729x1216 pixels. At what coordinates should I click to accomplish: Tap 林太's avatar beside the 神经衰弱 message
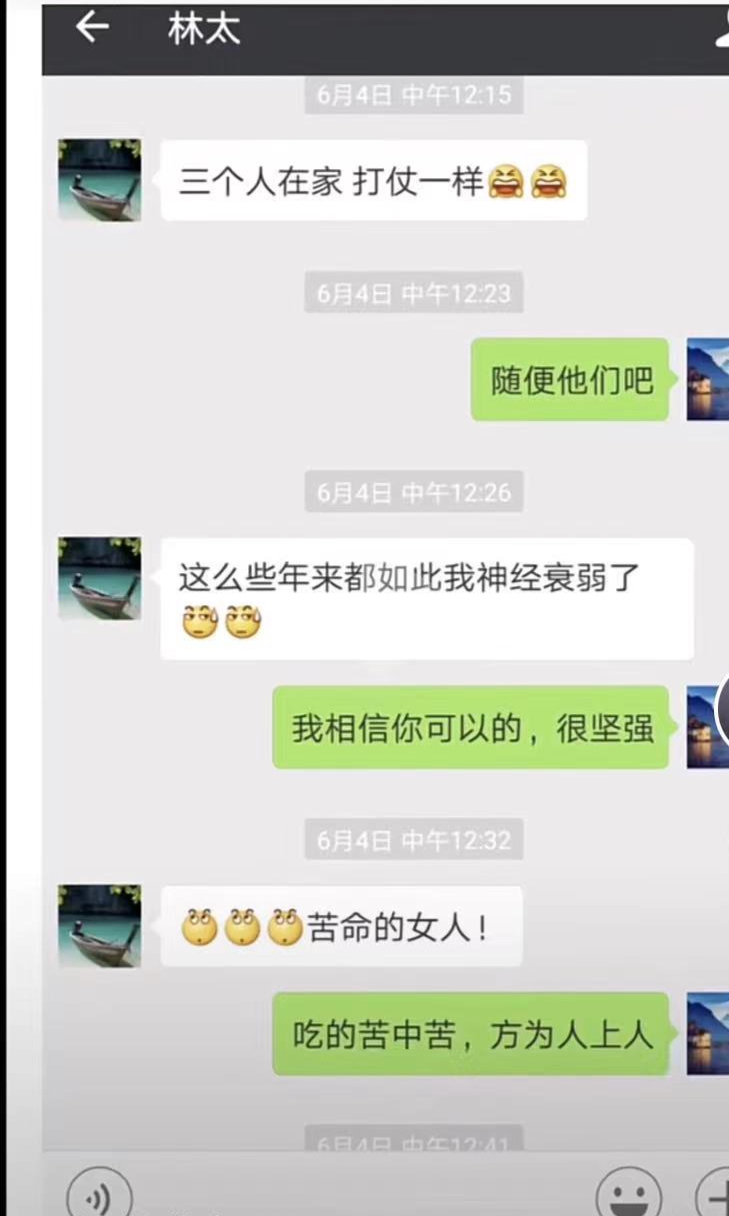coord(99,578)
